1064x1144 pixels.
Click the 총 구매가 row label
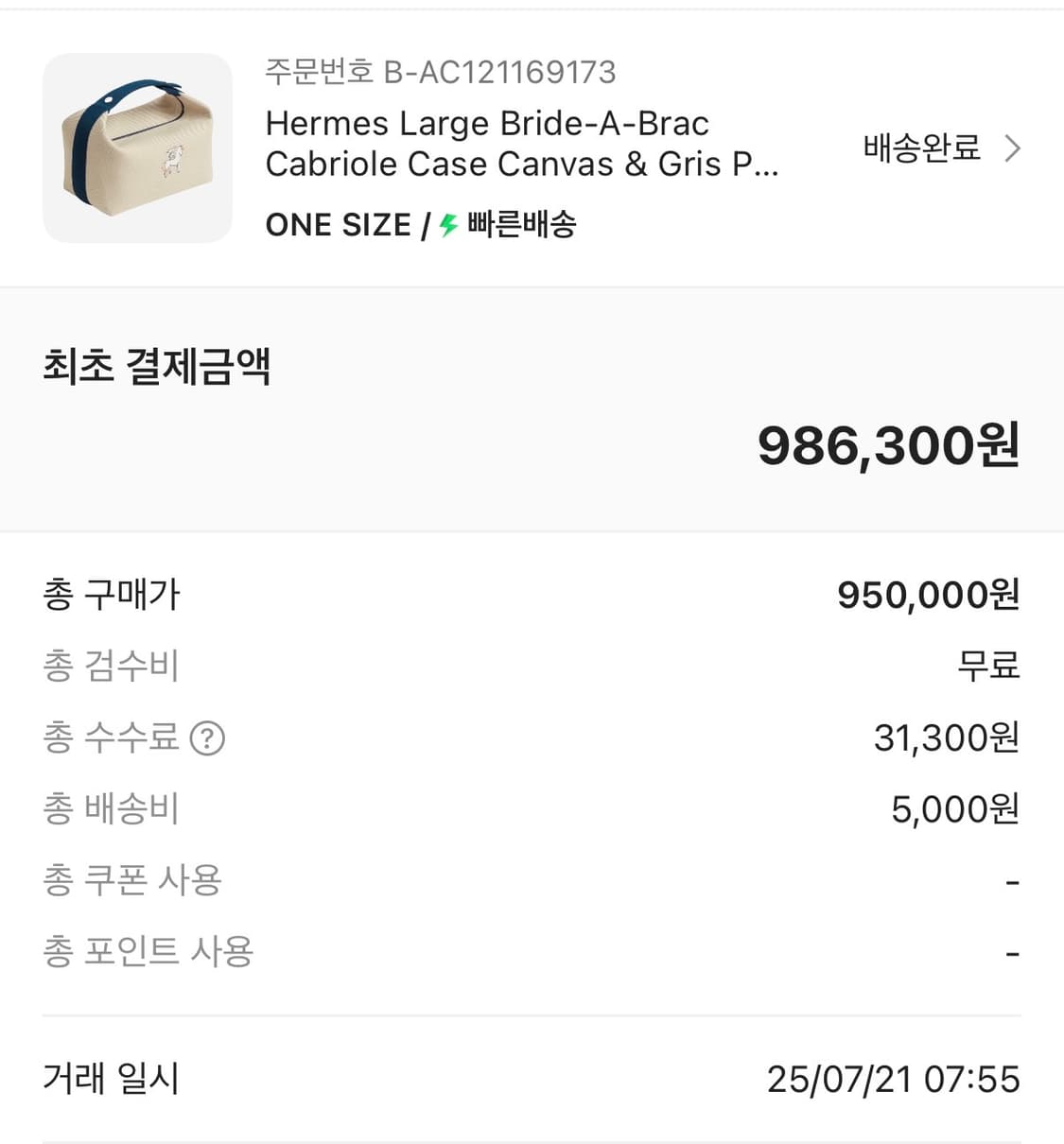tap(111, 595)
